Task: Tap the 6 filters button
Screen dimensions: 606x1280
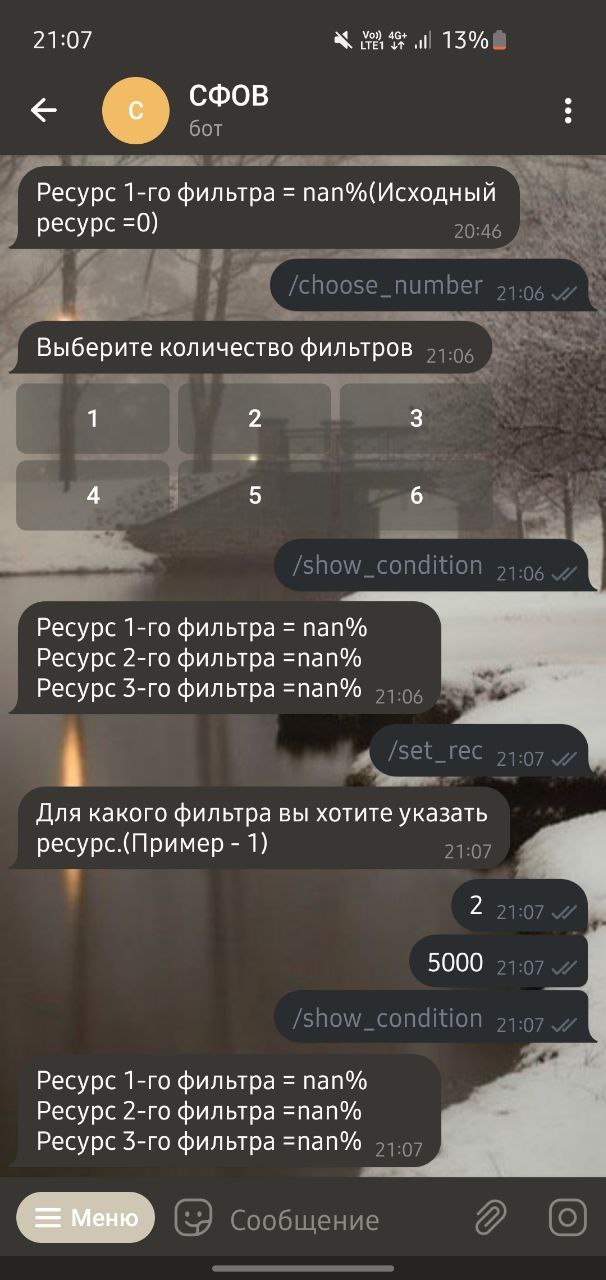Action: pos(416,495)
